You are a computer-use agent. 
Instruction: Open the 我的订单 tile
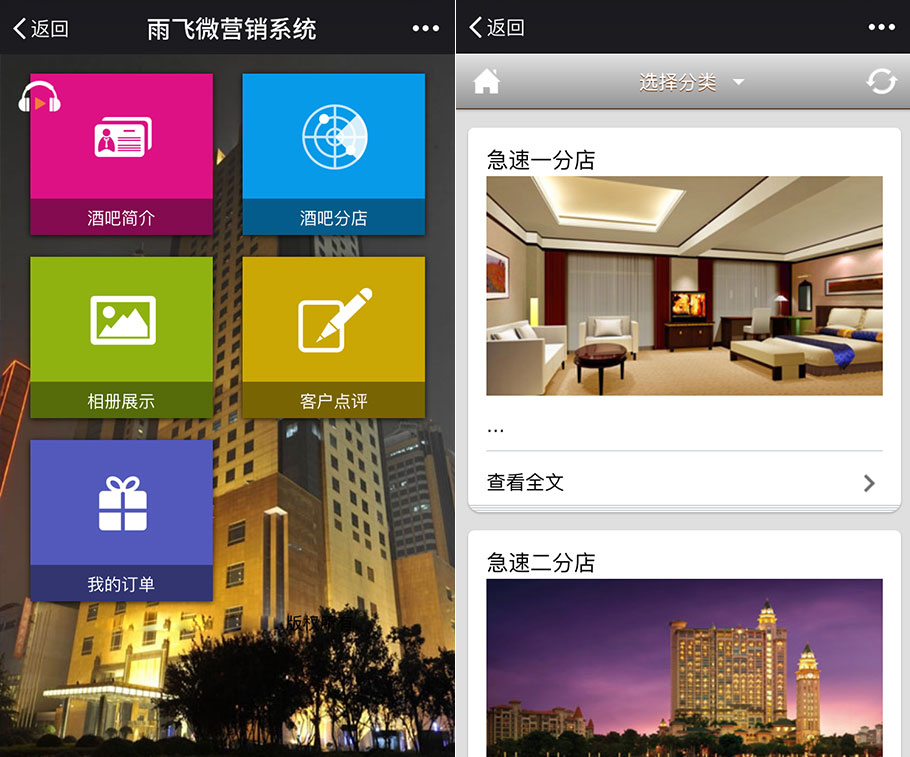[121, 520]
